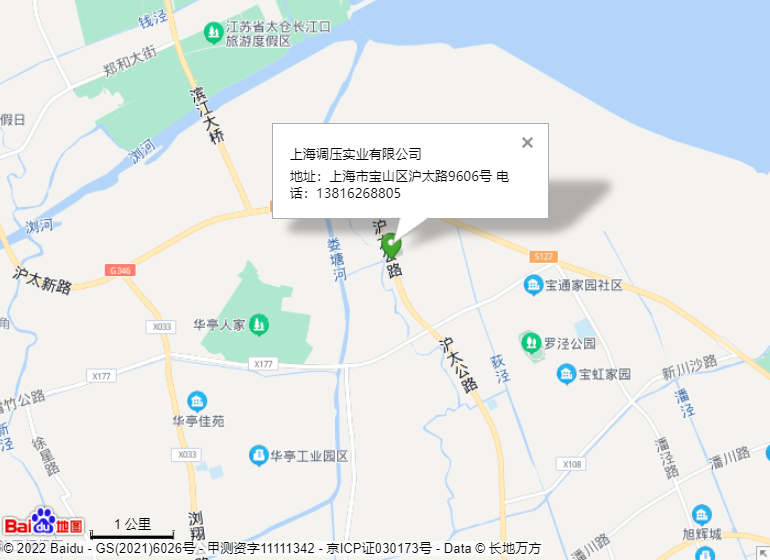Open 江苏省太仓长江口旅游度假区 marker
The height and width of the screenshot is (560, 770).
click(x=213, y=33)
